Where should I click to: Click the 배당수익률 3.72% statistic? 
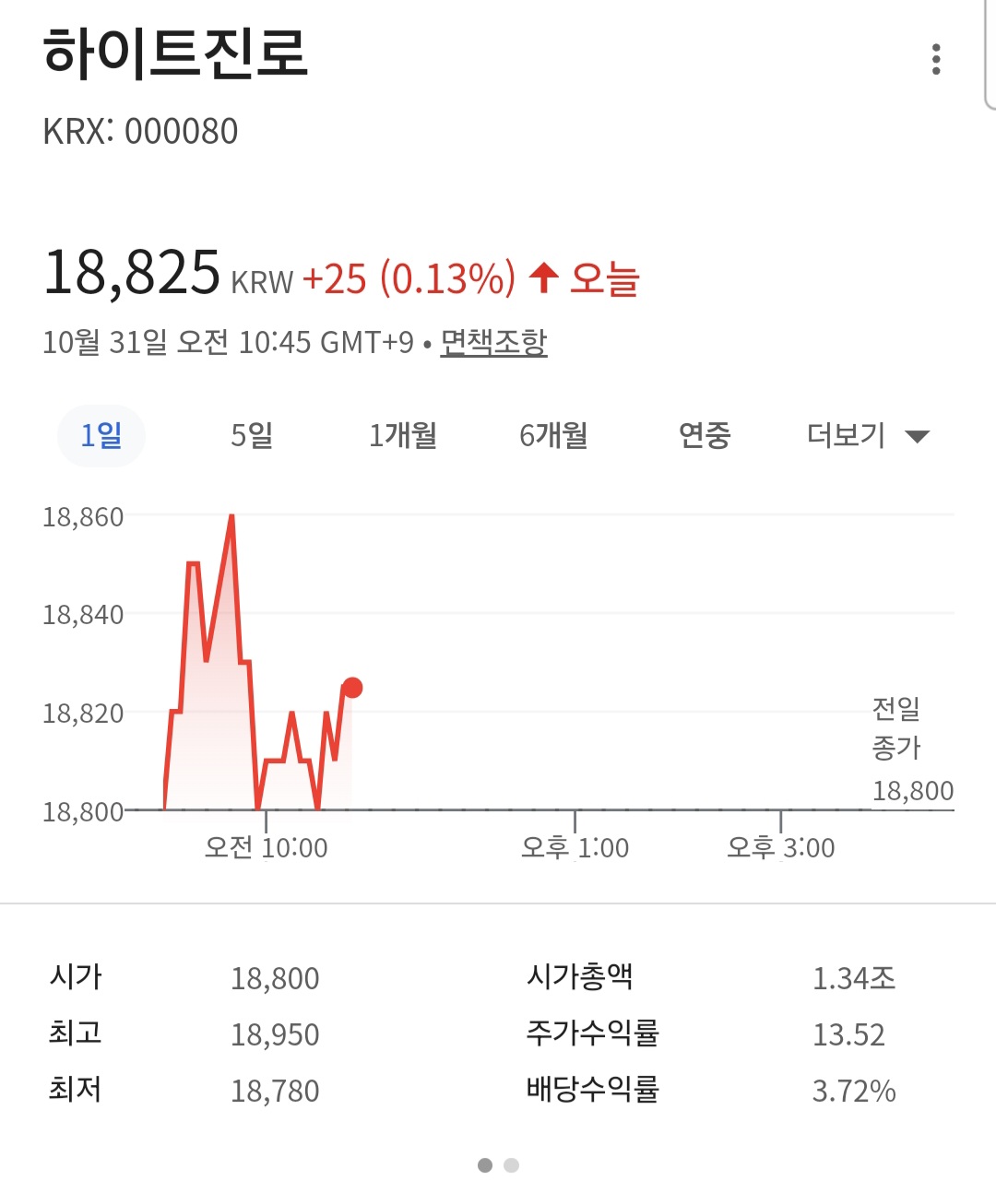pos(856,1091)
